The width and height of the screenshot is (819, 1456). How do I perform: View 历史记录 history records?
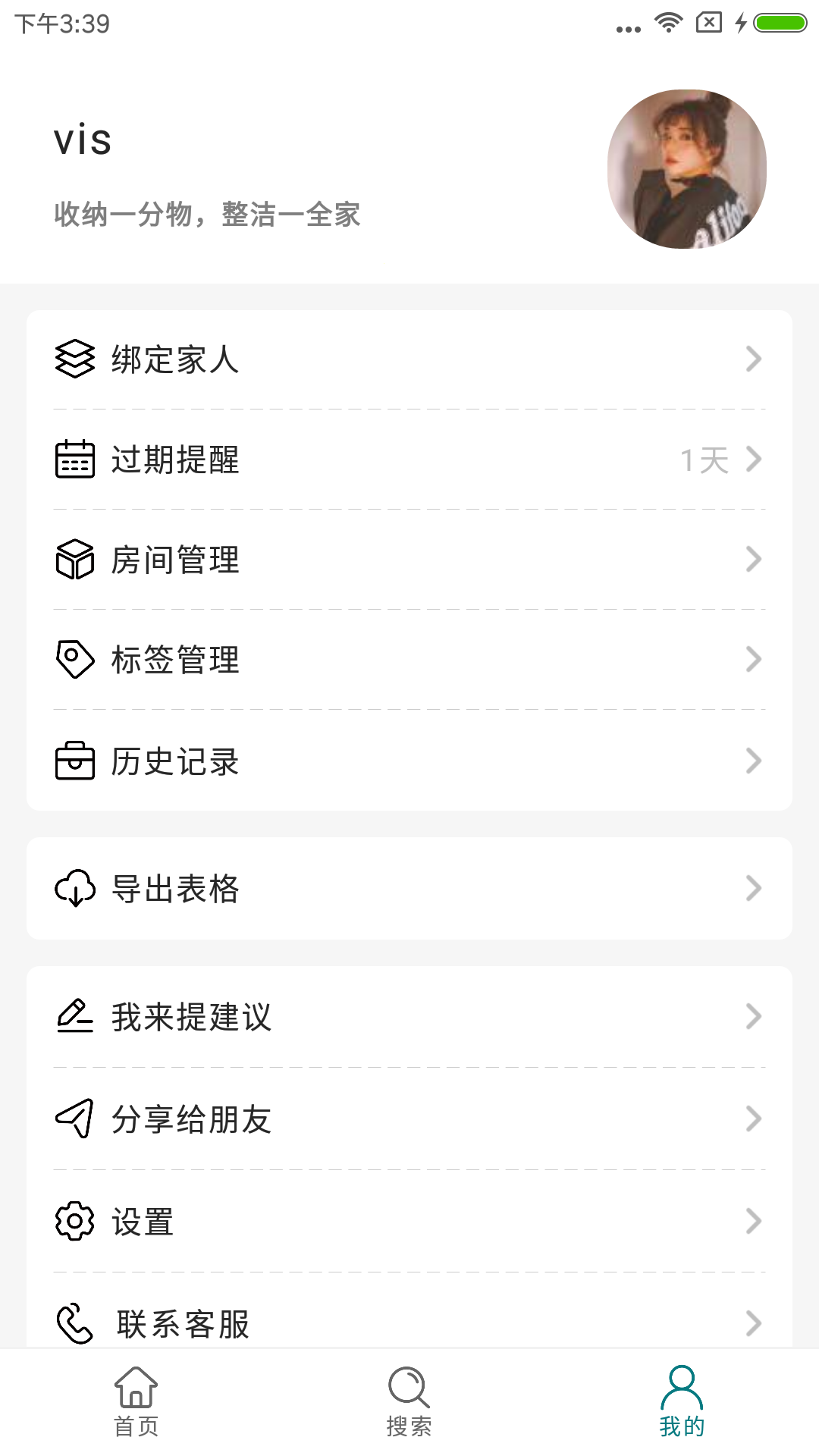coord(409,761)
